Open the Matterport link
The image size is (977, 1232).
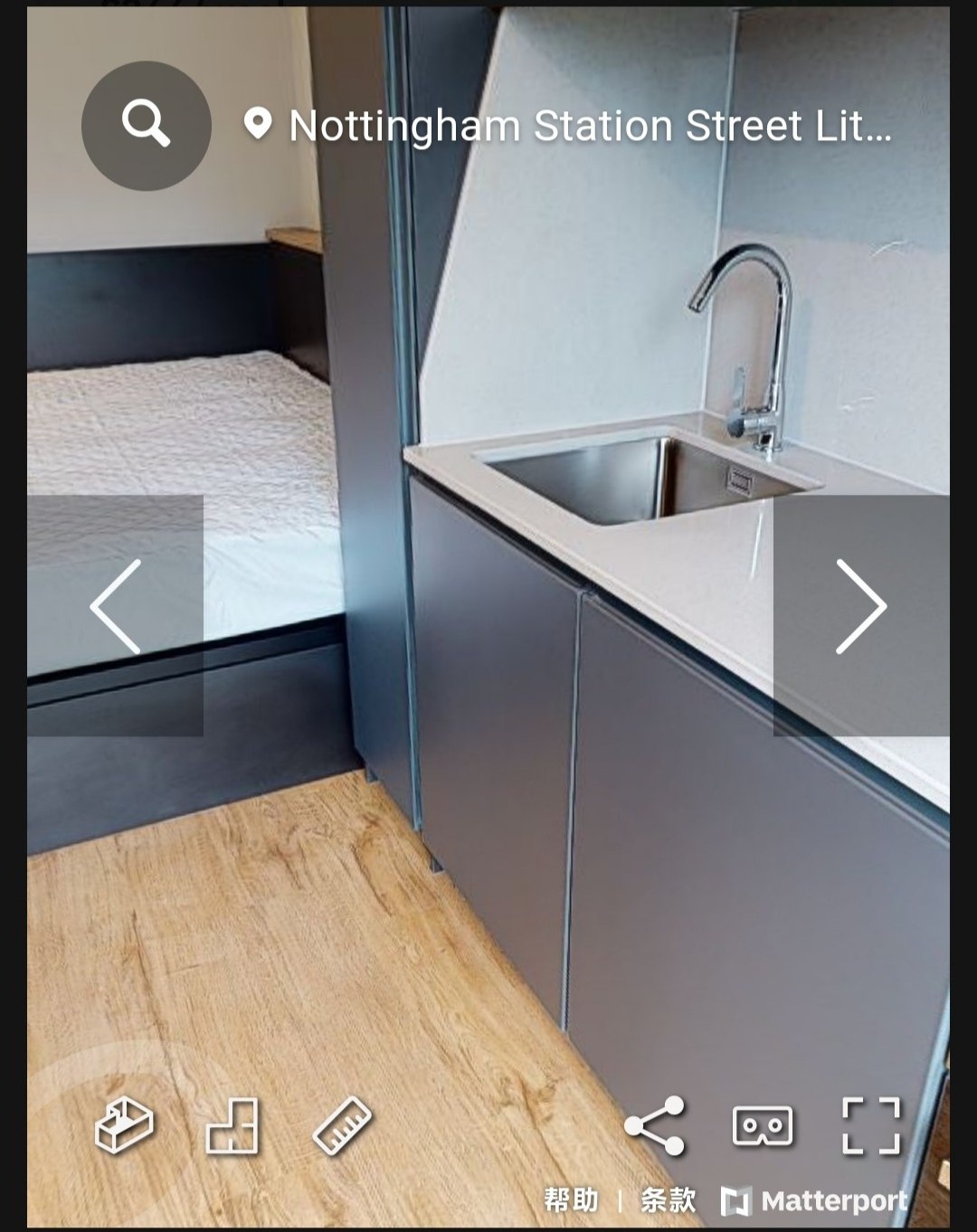tap(814, 1201)
